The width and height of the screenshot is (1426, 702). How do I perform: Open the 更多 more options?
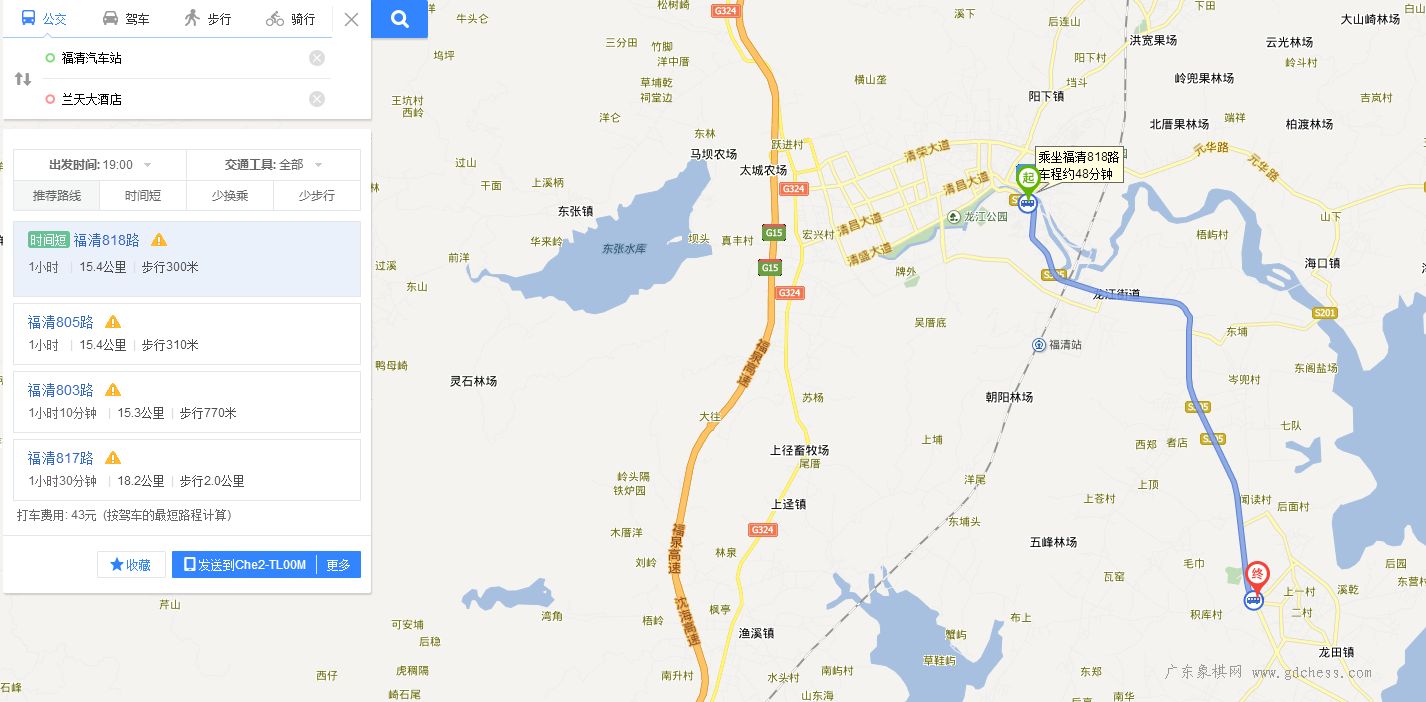[x=339, y=565]
